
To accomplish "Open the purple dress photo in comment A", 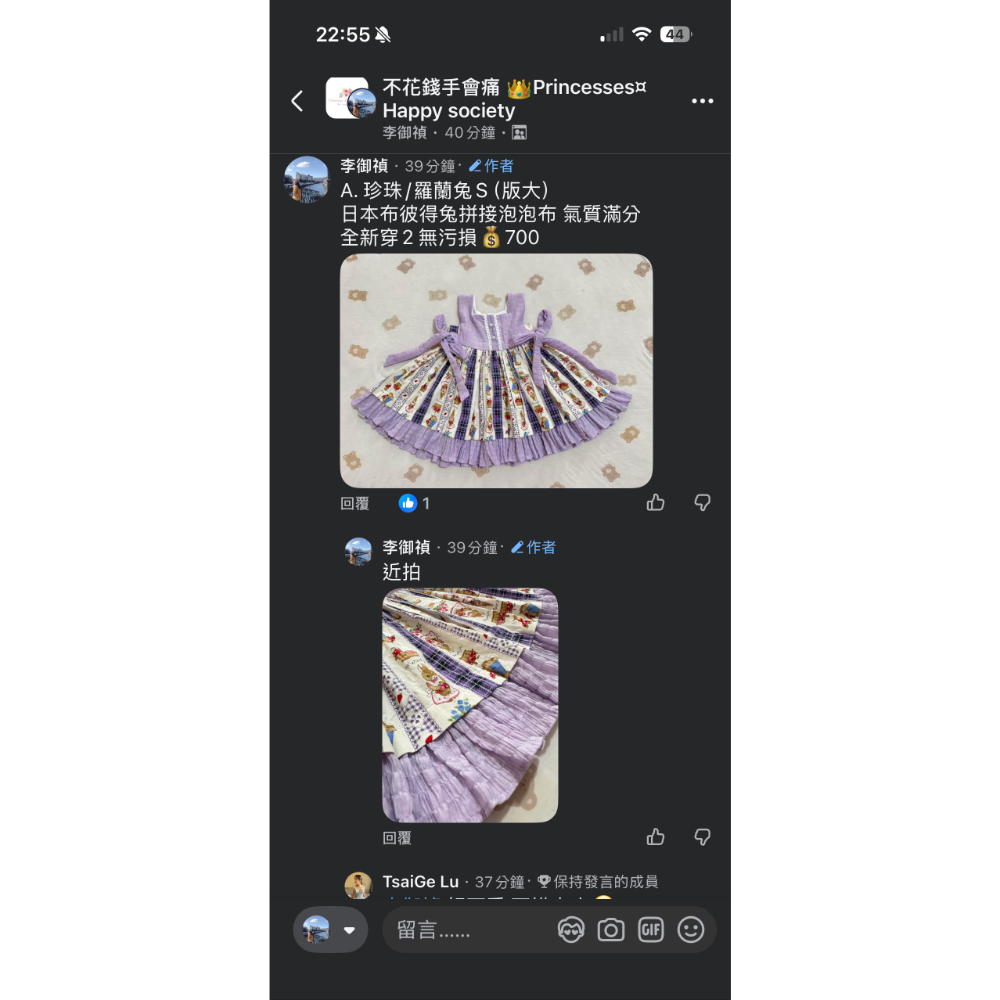I will 496,371.
